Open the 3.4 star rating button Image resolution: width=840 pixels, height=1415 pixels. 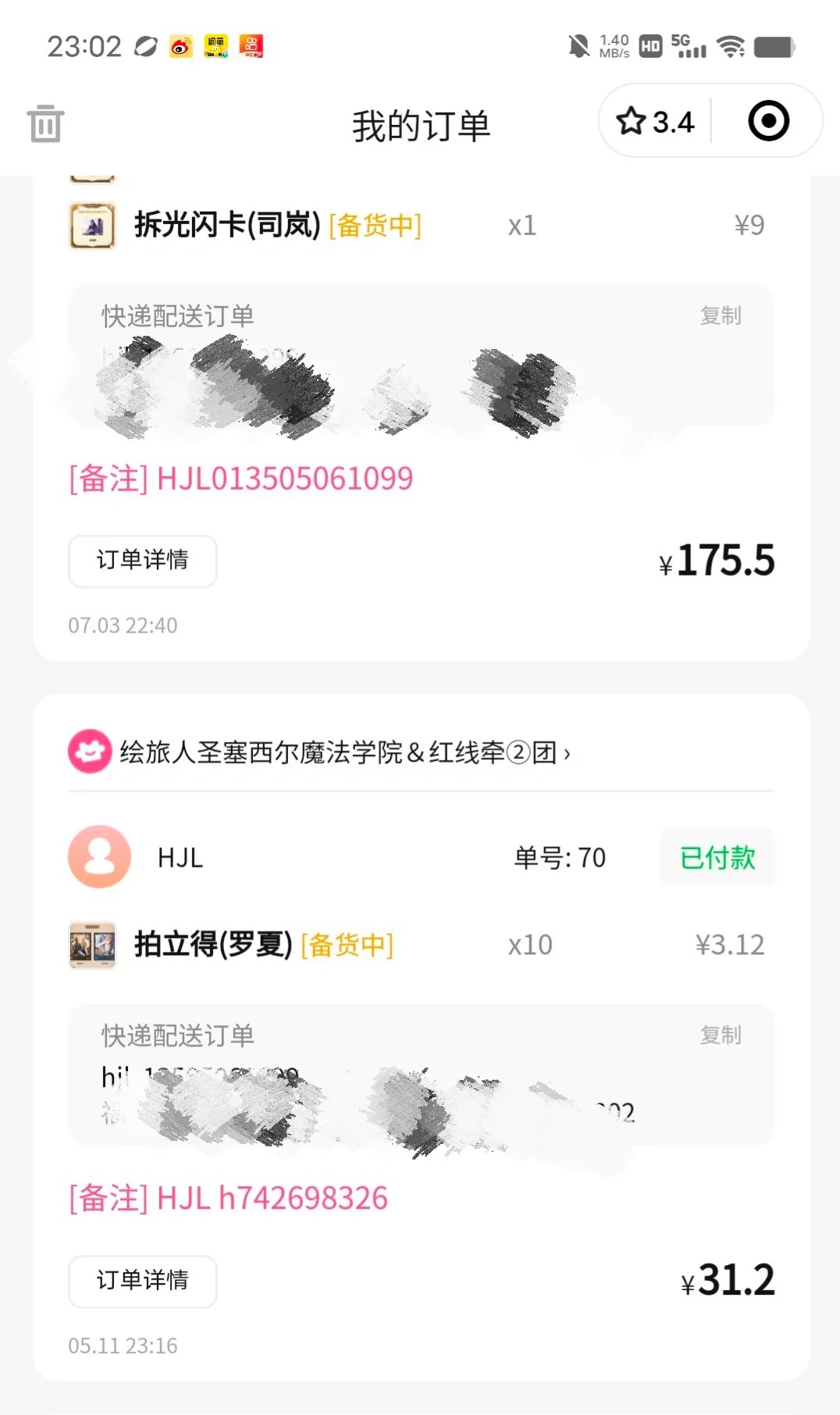click(x=656, y=122)
